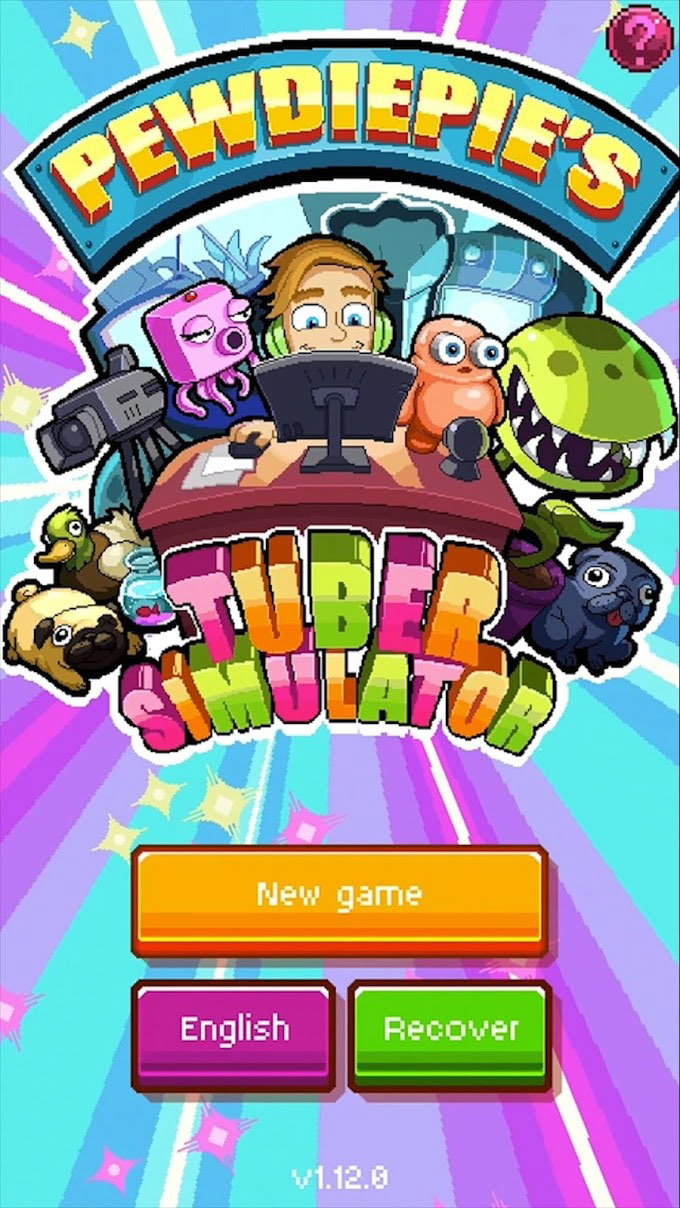The height and width of the screenshot is (1208, 680).
Task: Change the language from English
Action: click(233, 1034)
